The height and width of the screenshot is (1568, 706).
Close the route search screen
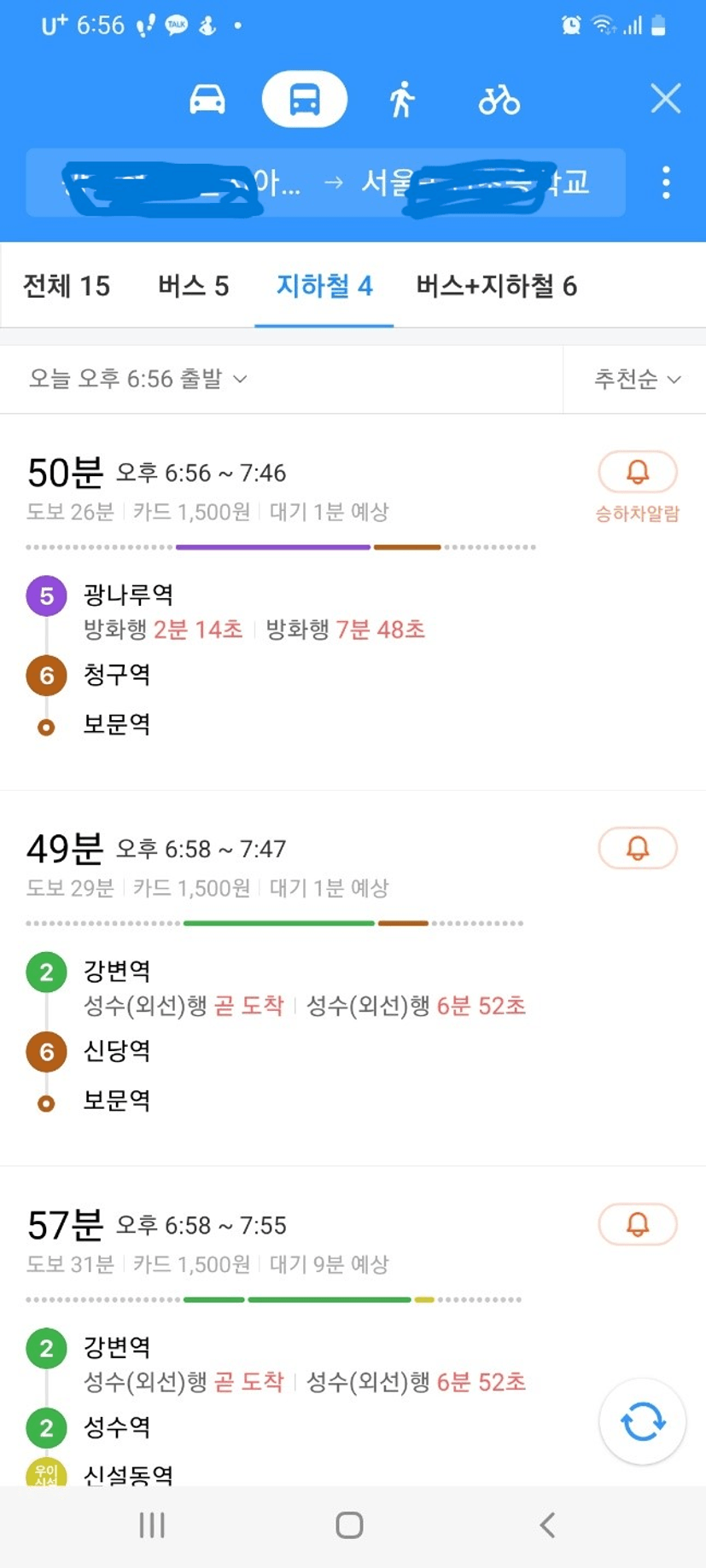[x=666, y=99]
